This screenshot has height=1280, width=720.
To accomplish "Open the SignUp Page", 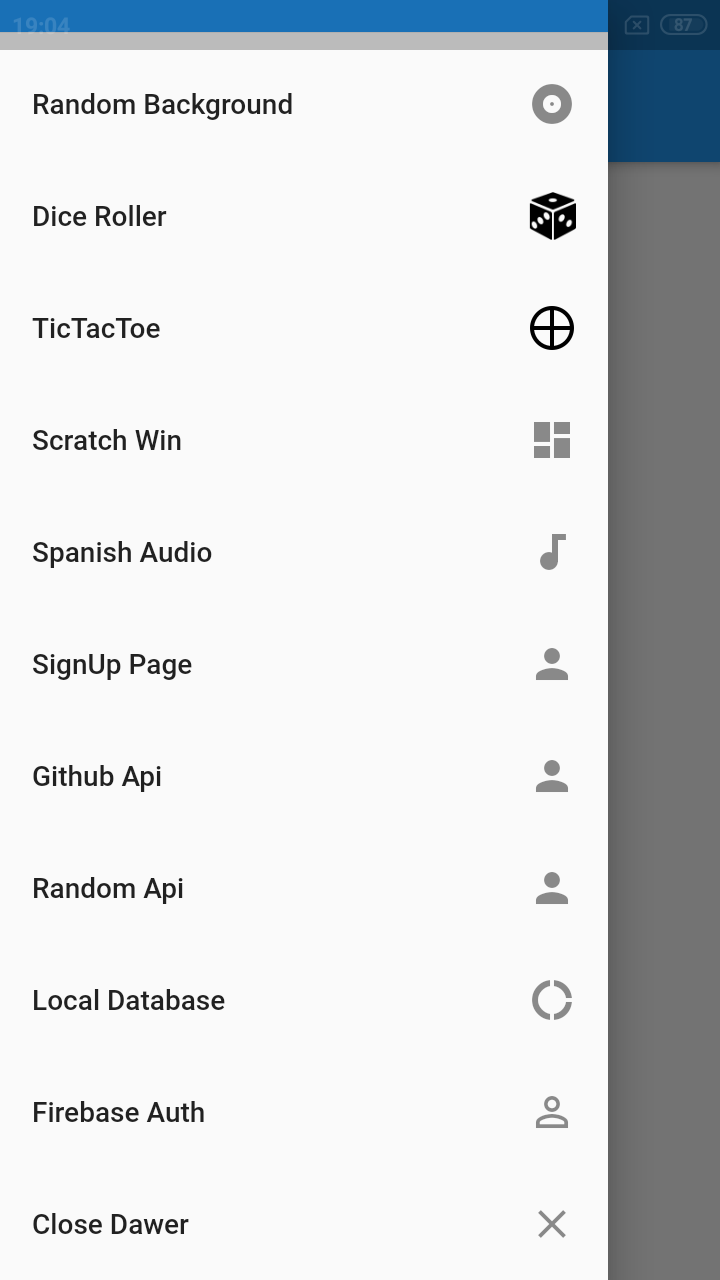I will coord(304,664).
